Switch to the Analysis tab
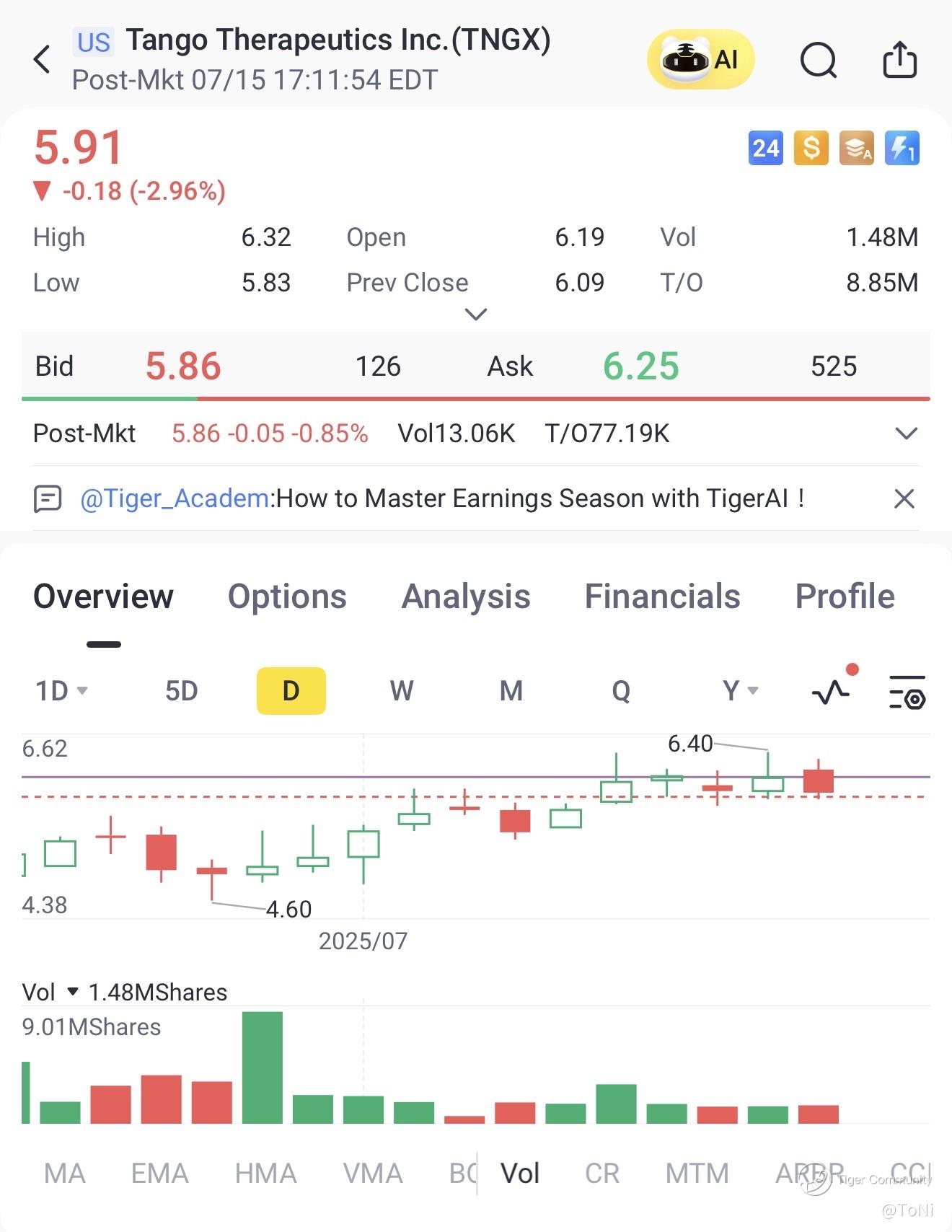This screenshot has height=1232, width=952. [x=466, y=597]
